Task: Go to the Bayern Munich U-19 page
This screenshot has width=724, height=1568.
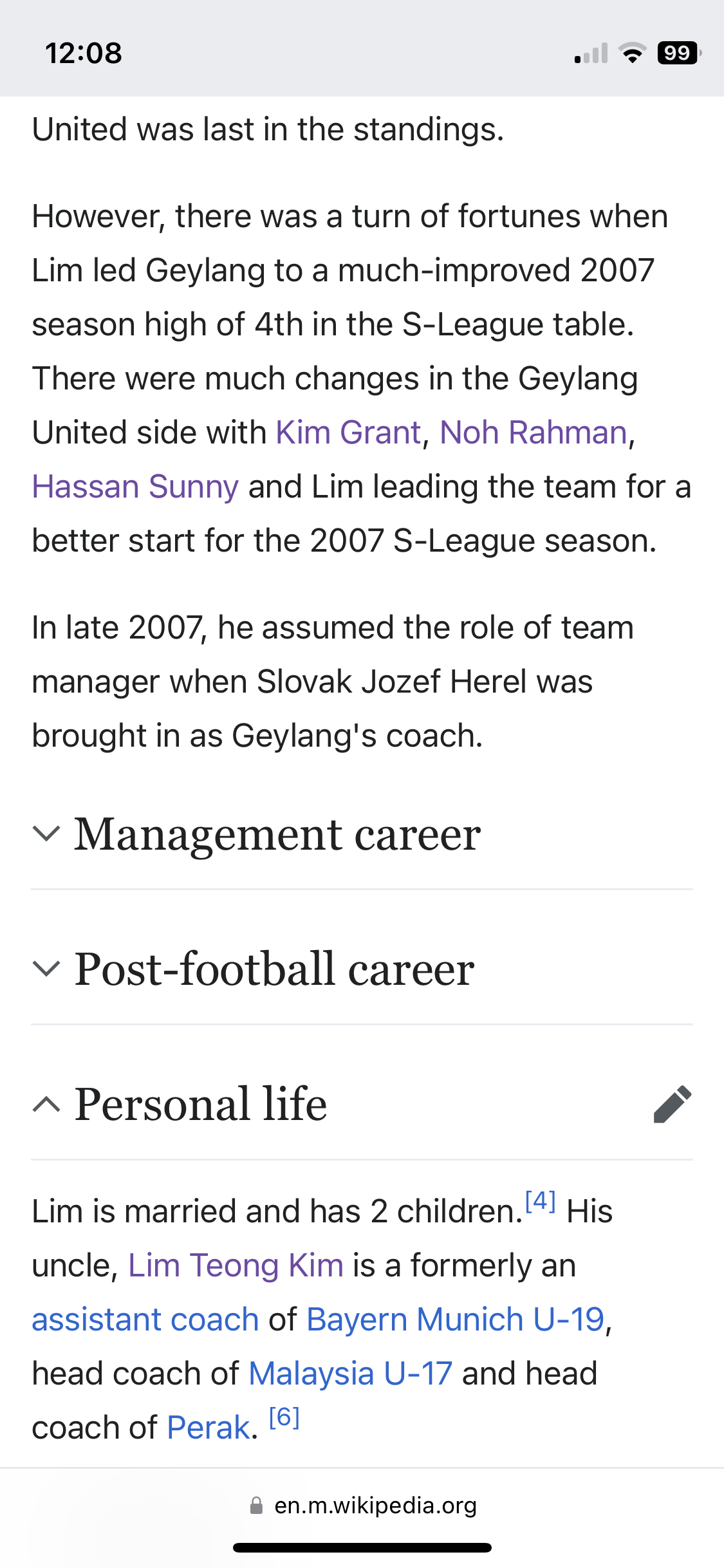Action: click(x=455, y=1320)
